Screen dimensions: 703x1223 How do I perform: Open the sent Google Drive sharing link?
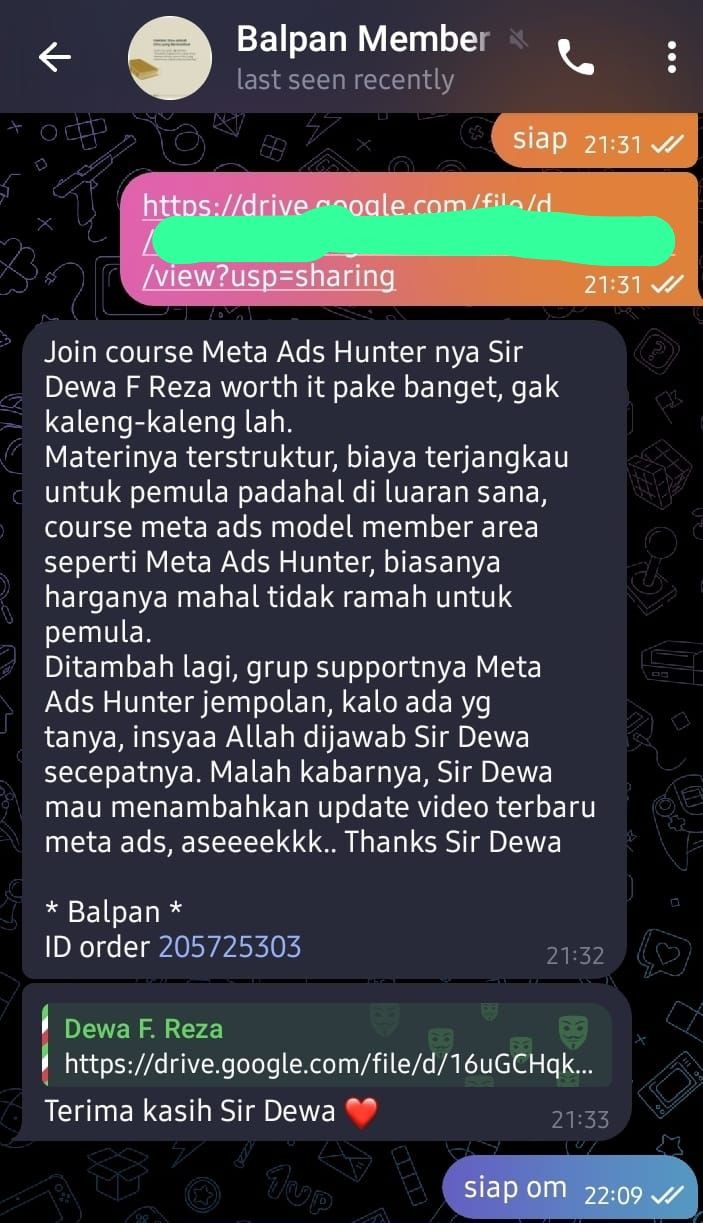click(270, 277)
